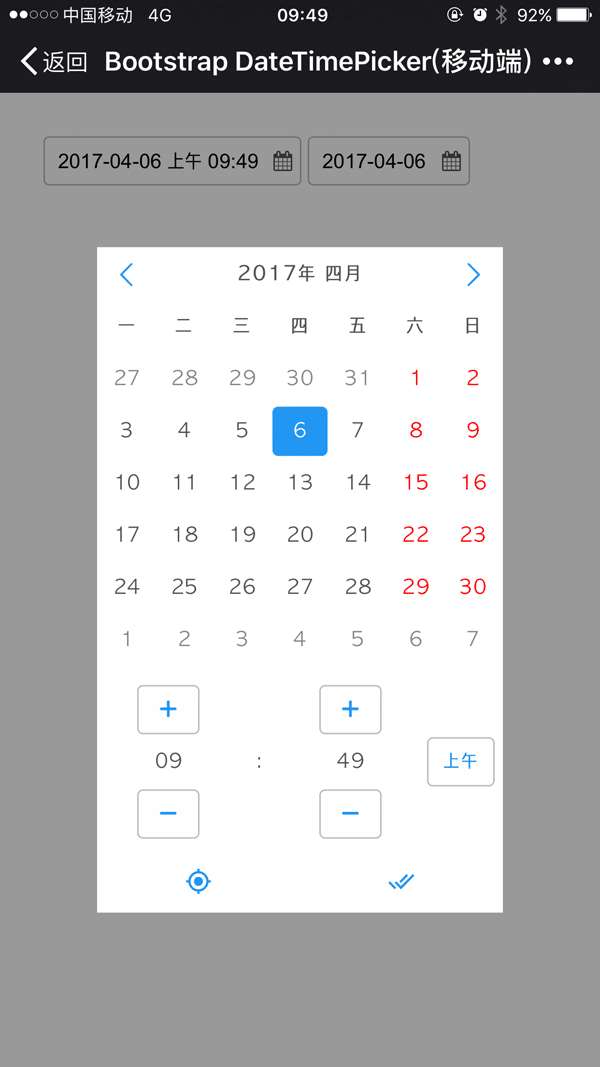Tap the hour value 09
600x1067 pixels.
(x=168, y=761)
